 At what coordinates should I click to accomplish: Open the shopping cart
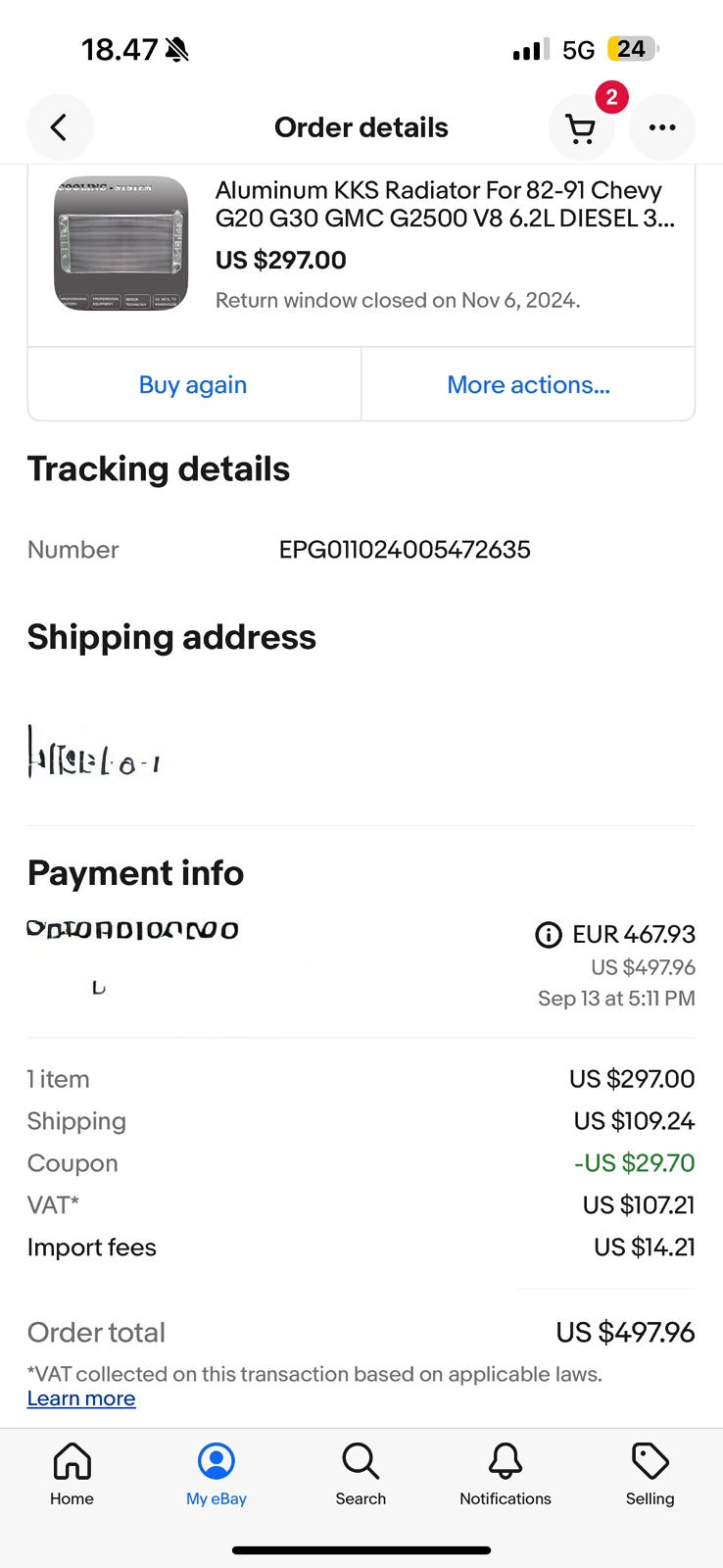point(581,128)
